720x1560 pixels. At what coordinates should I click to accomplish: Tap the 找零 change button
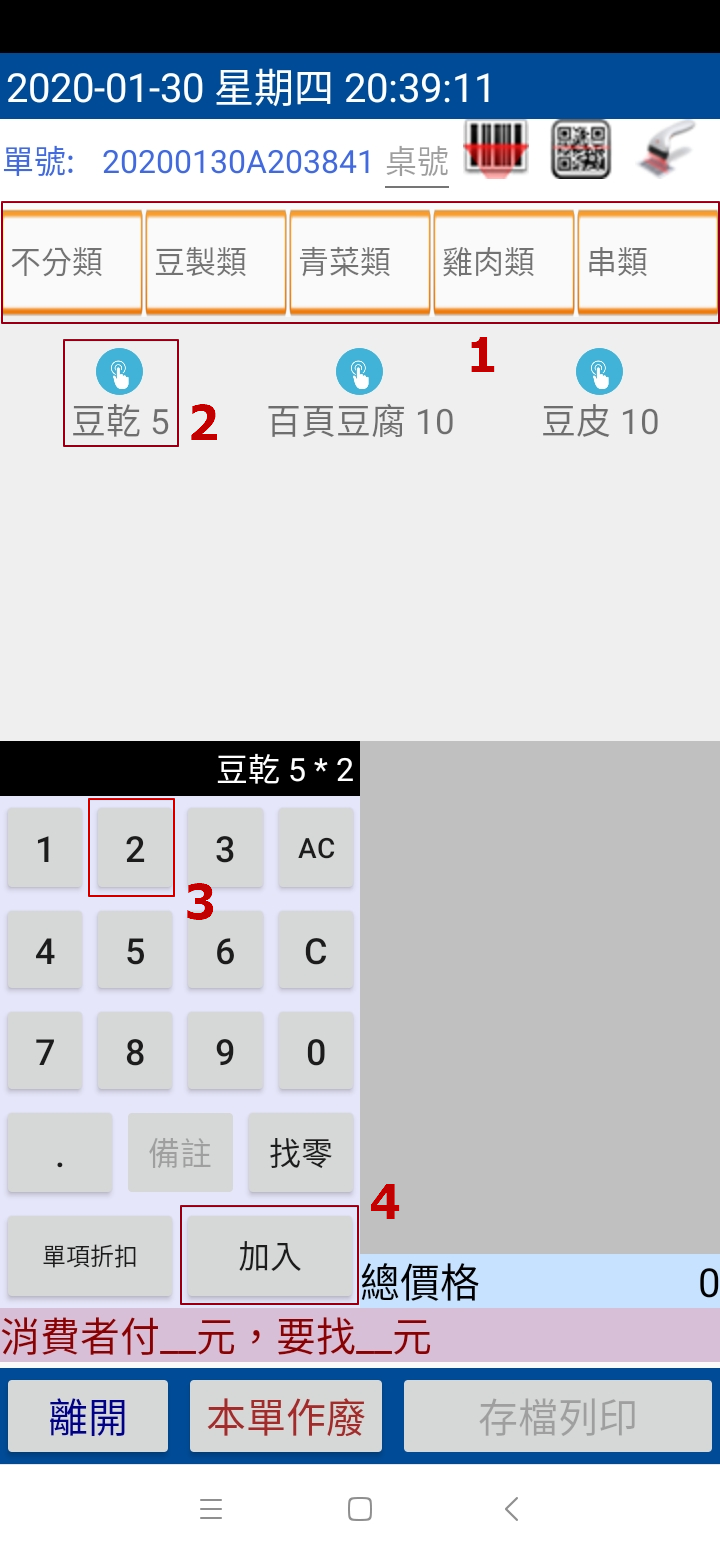(301, 1153)
